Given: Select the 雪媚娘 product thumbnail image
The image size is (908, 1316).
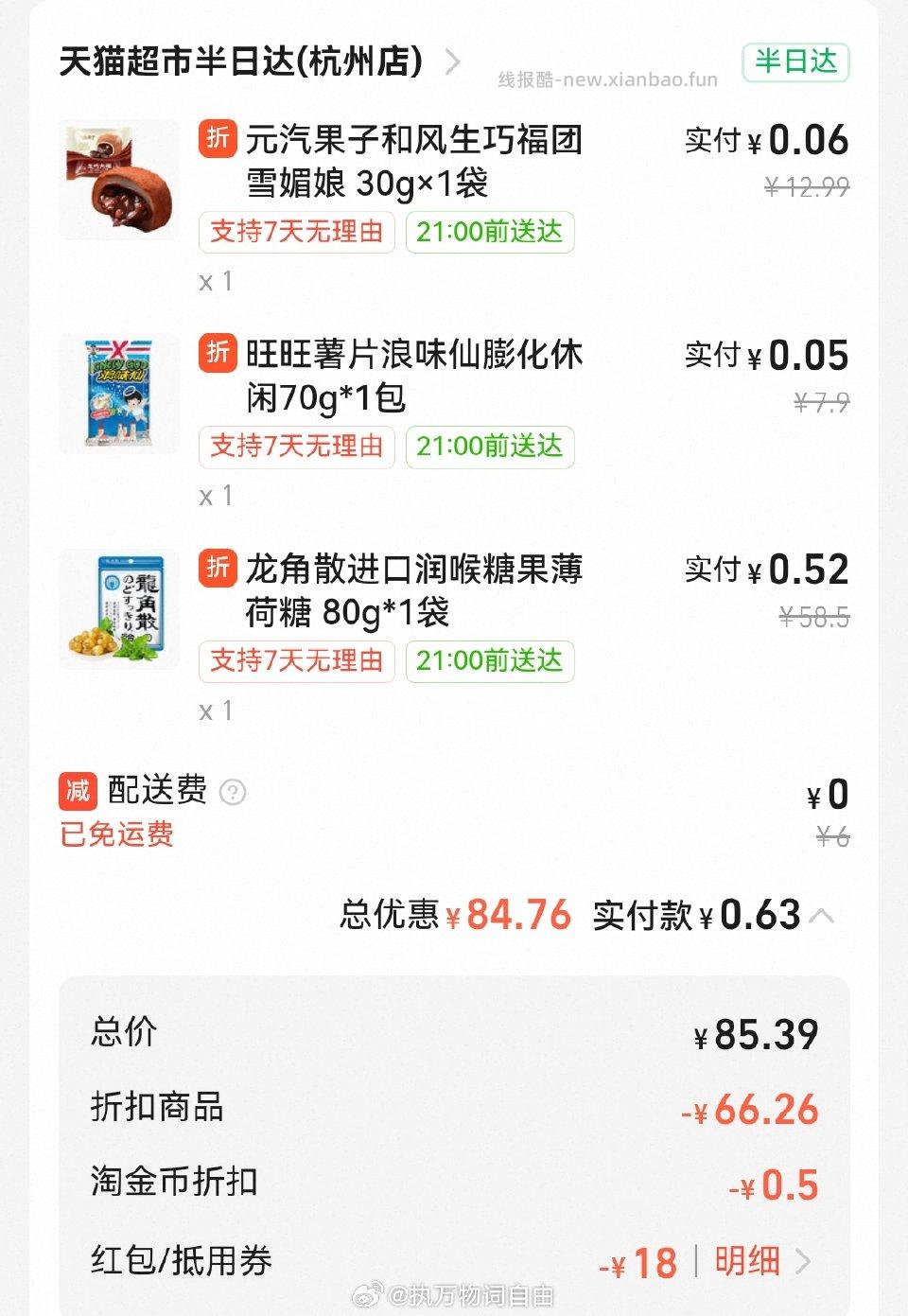Looking at the screenshot, I should [x=118, y=181].
